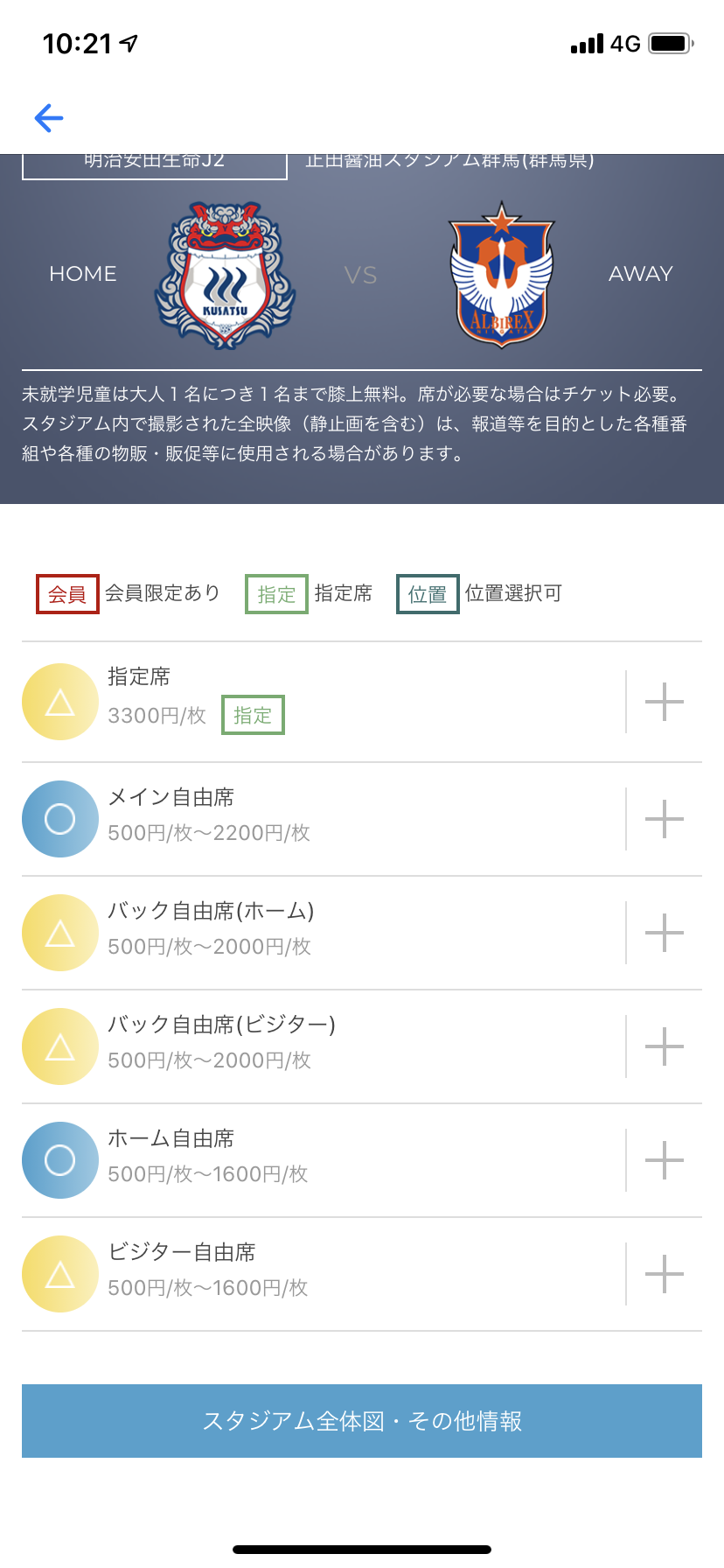Expand the ビジター自由席 ticket option

click(x=664, y=1274)
